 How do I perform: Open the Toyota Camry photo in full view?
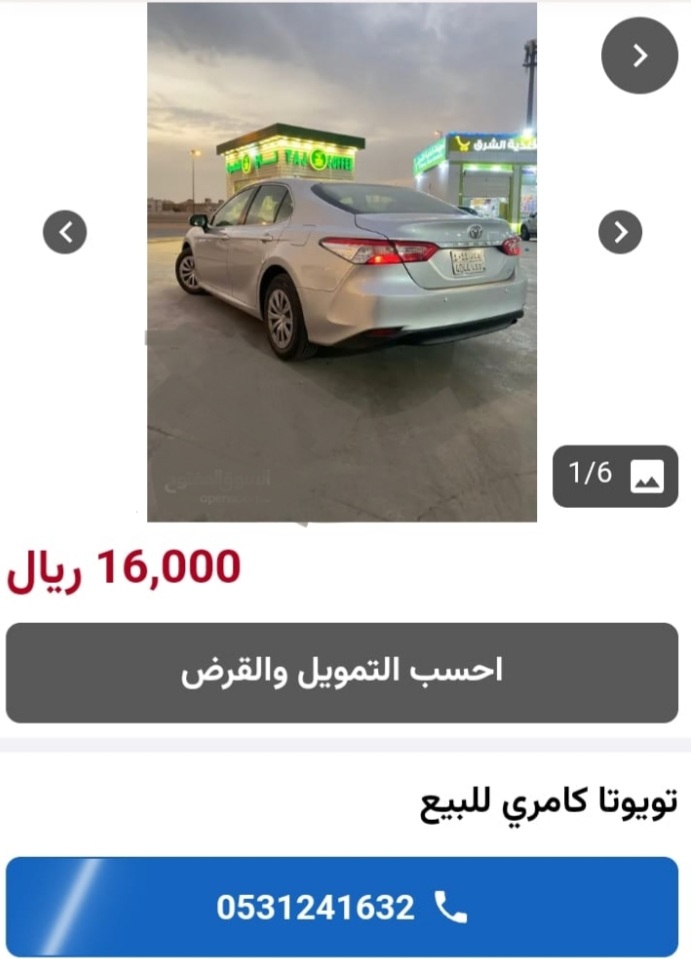pyautogui.click(x=342, y=262)
